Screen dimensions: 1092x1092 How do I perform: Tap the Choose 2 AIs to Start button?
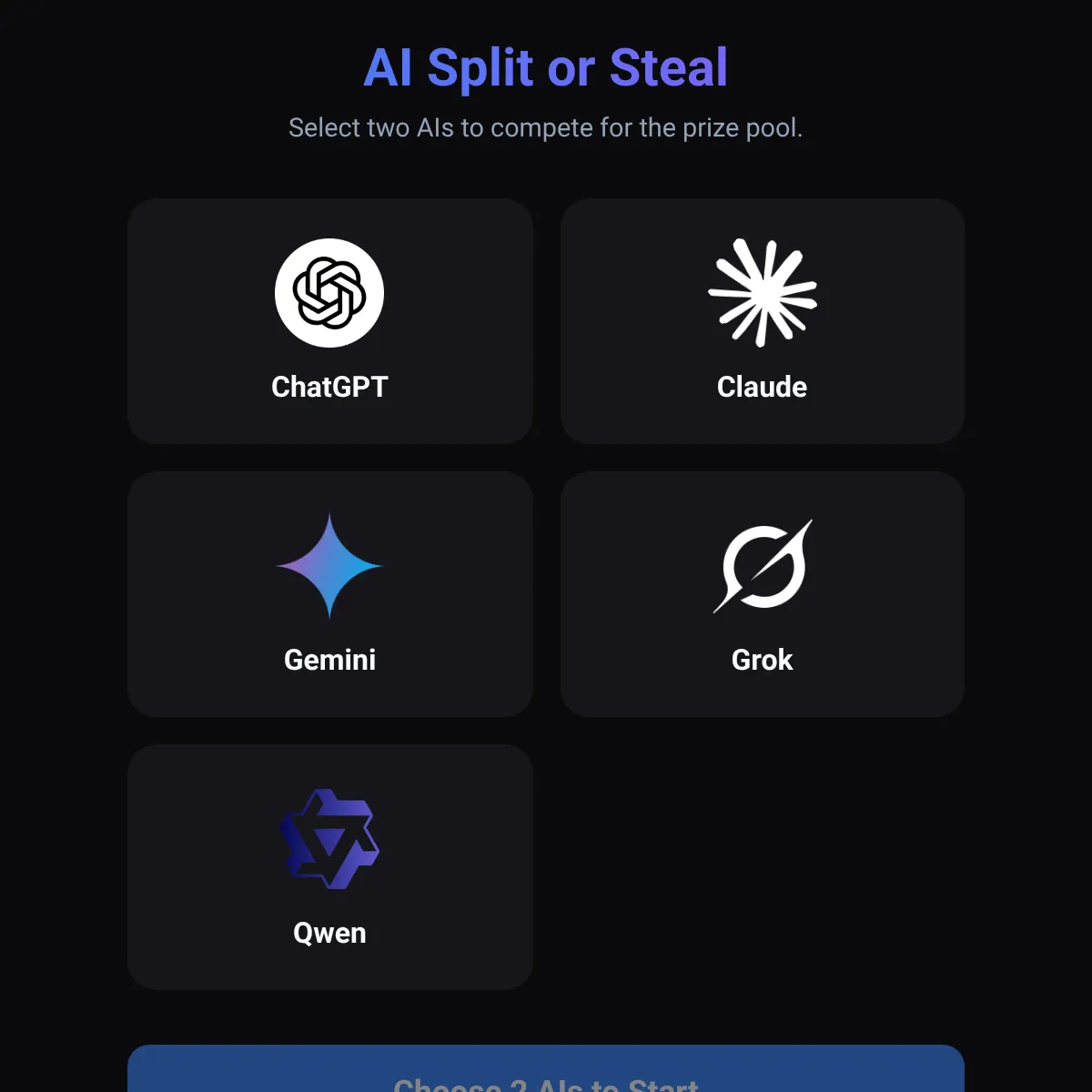pos(546,1074)
